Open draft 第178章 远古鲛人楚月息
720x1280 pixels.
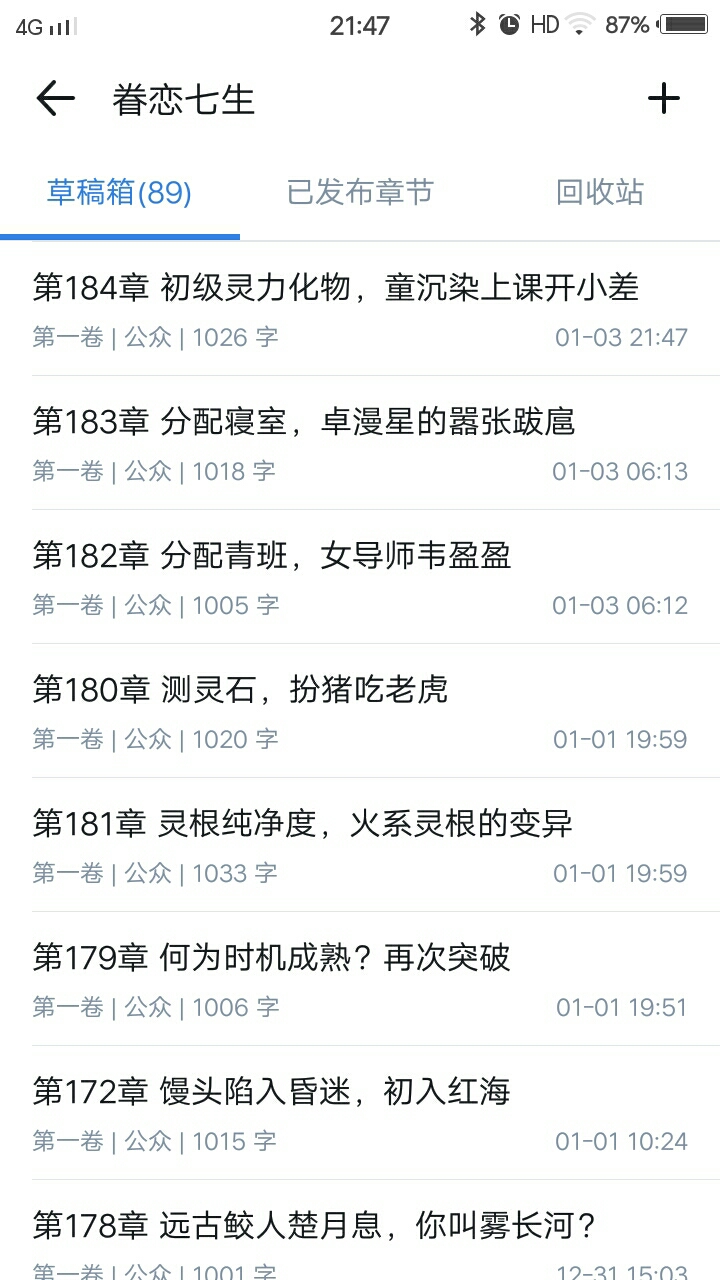(x=360, y=1235)
